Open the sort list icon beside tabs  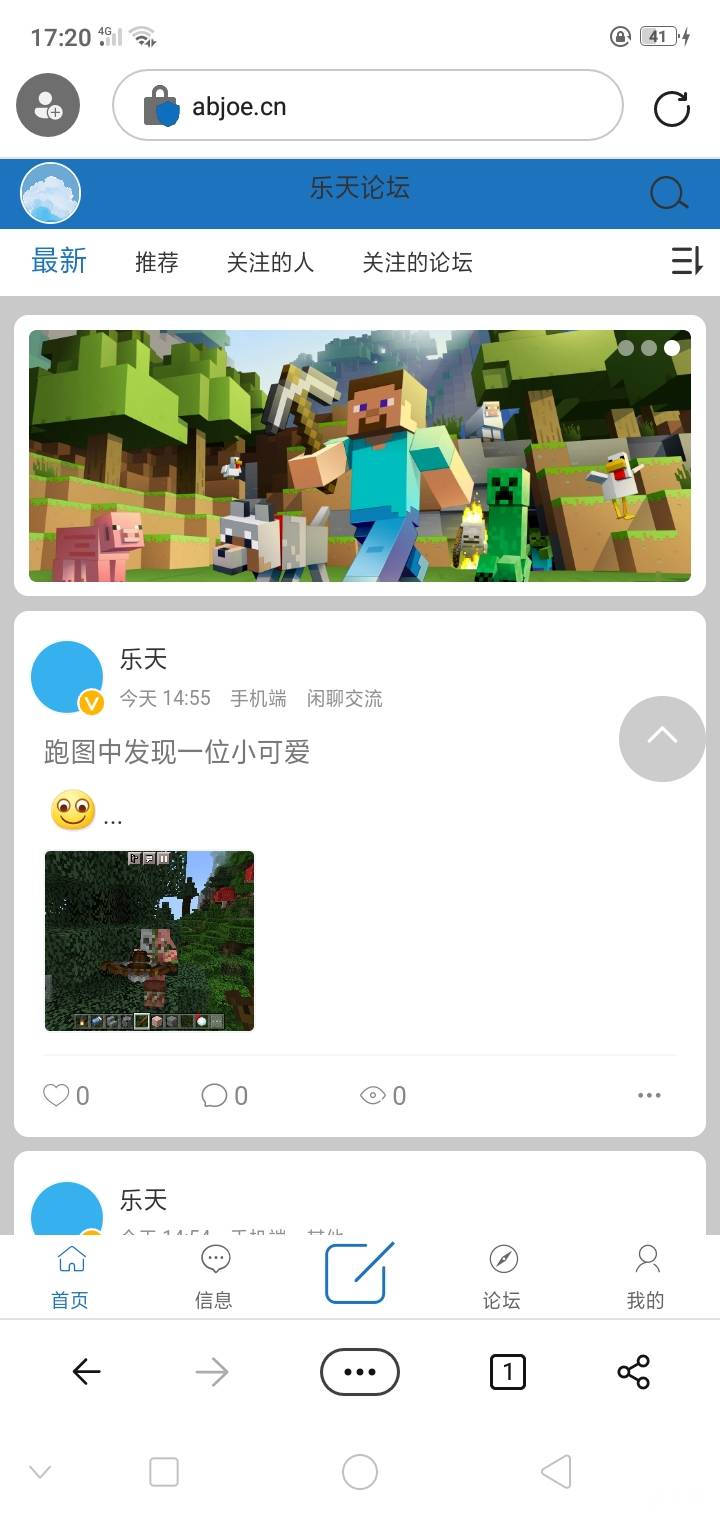click(686, 261)
